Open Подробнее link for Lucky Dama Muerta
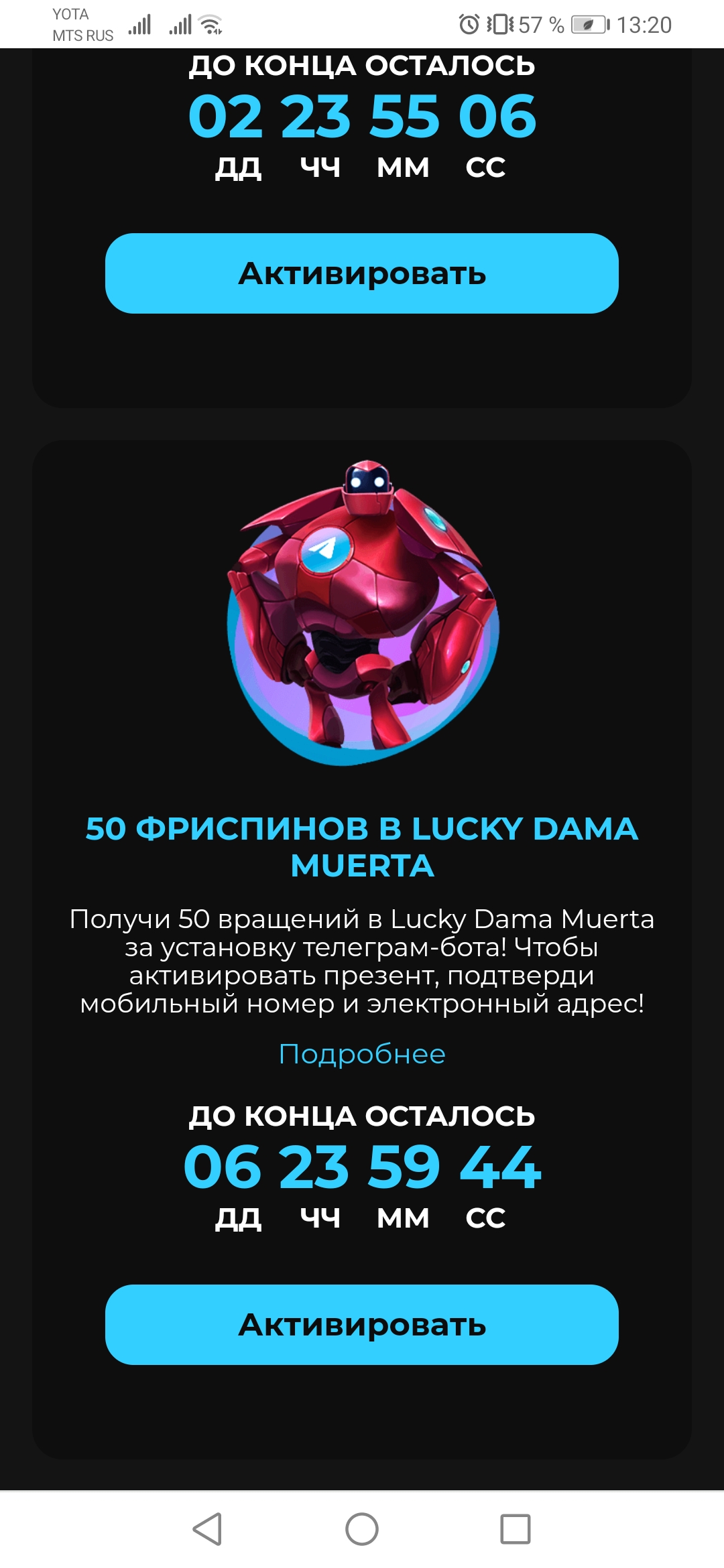 [362, 1054]
